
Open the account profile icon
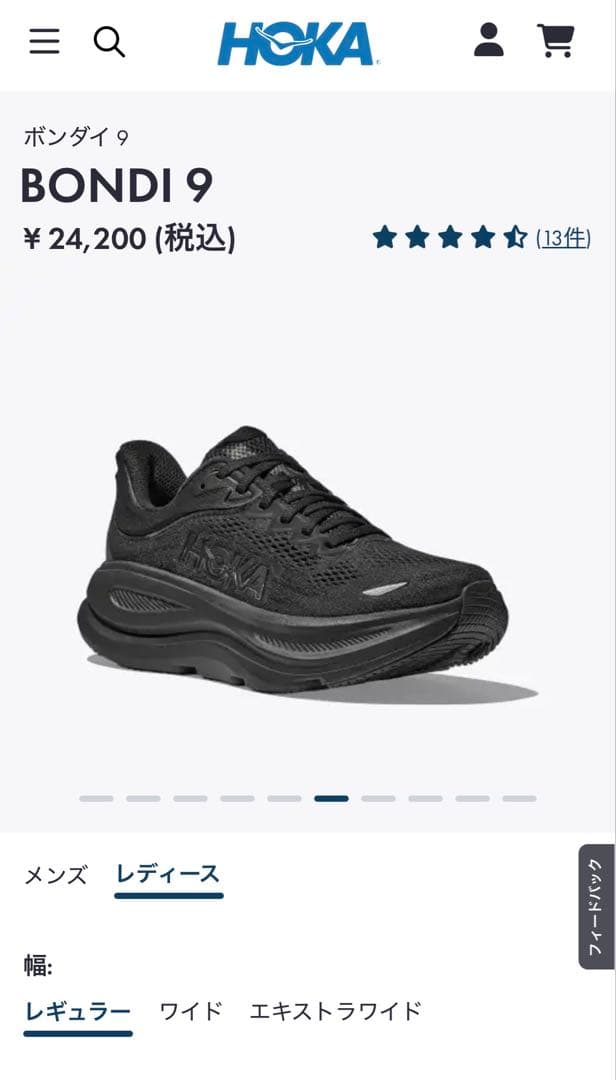point(488,41)
